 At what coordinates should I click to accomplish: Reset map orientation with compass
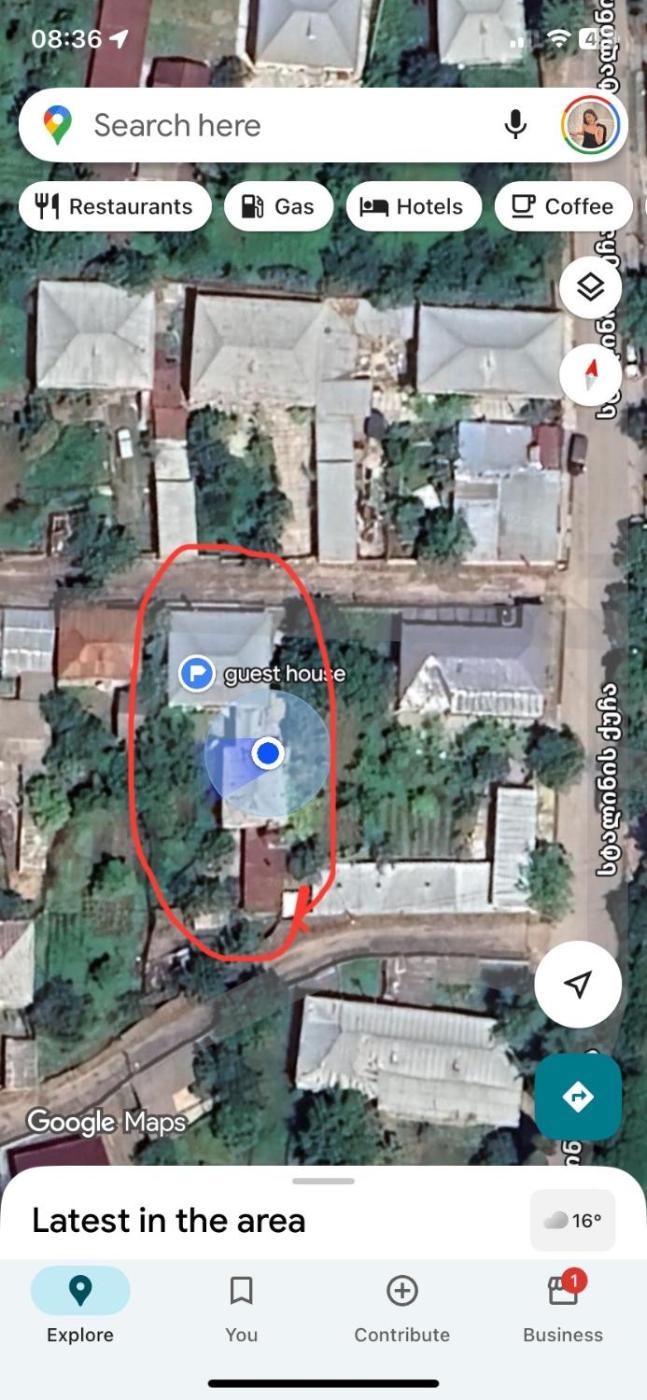[x=591, y=376]
